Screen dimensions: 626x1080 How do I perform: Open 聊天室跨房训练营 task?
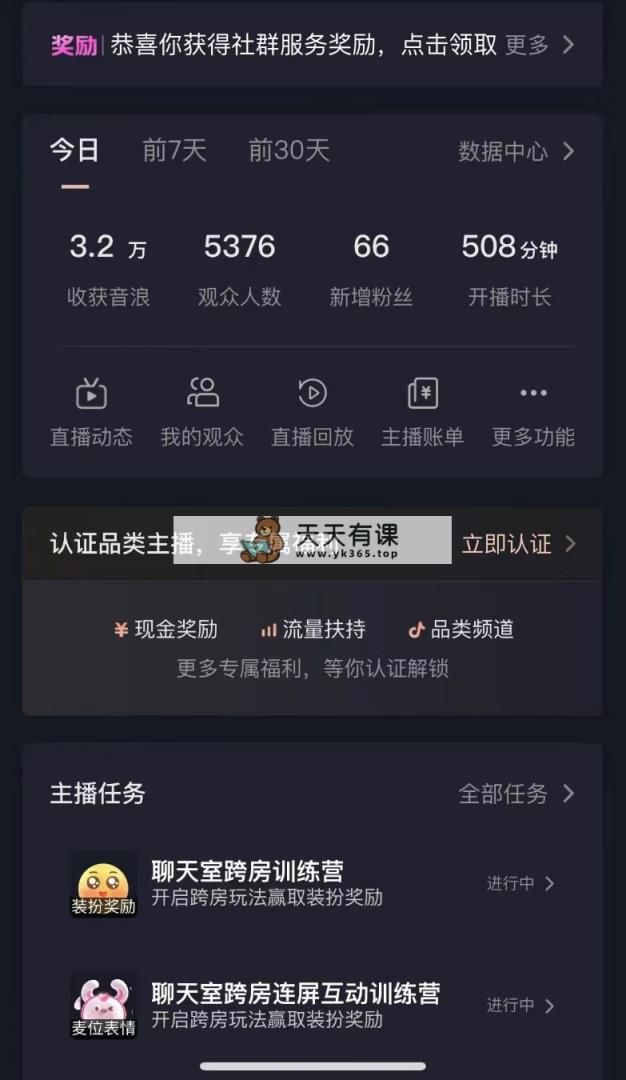pyautogui.click(x=312, y=883)
